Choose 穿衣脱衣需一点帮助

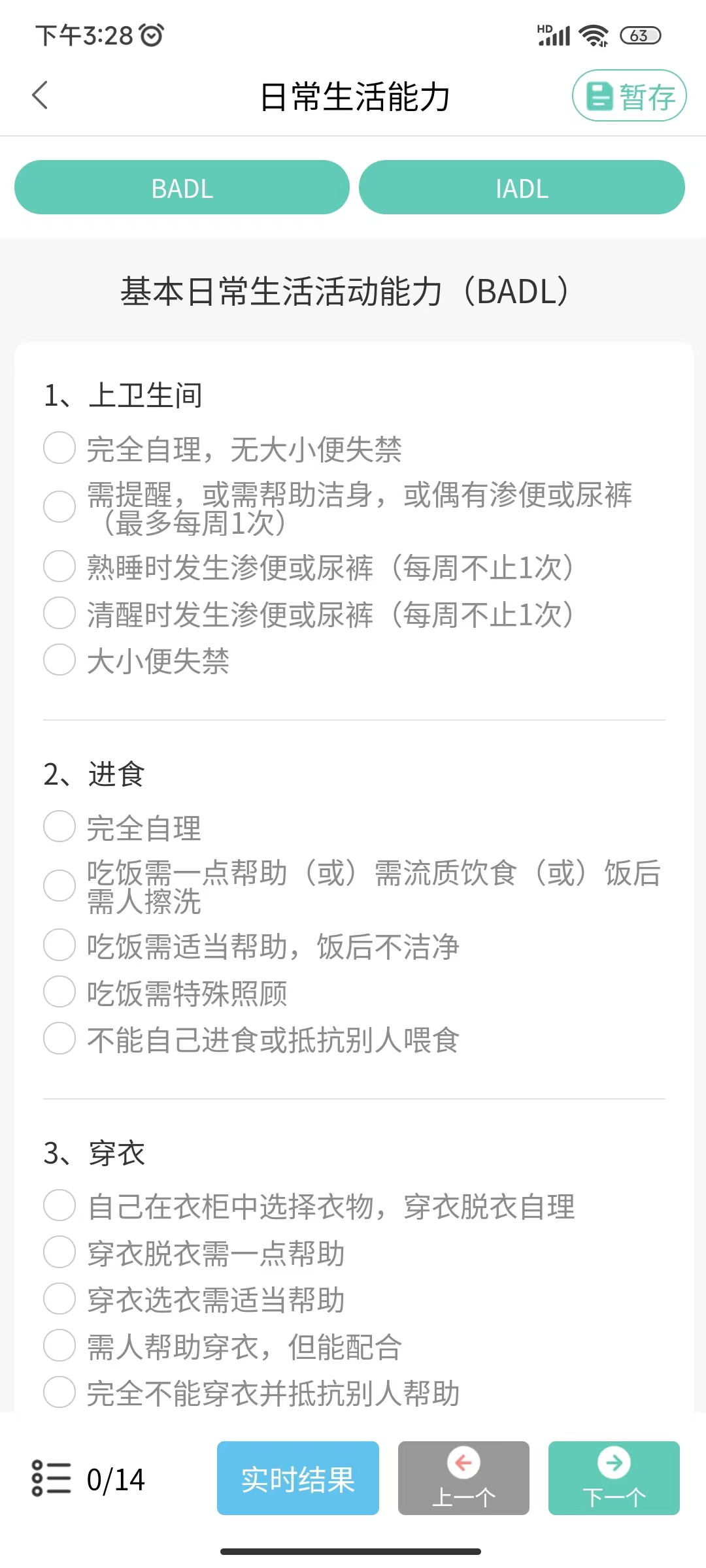pos(59,1252)
